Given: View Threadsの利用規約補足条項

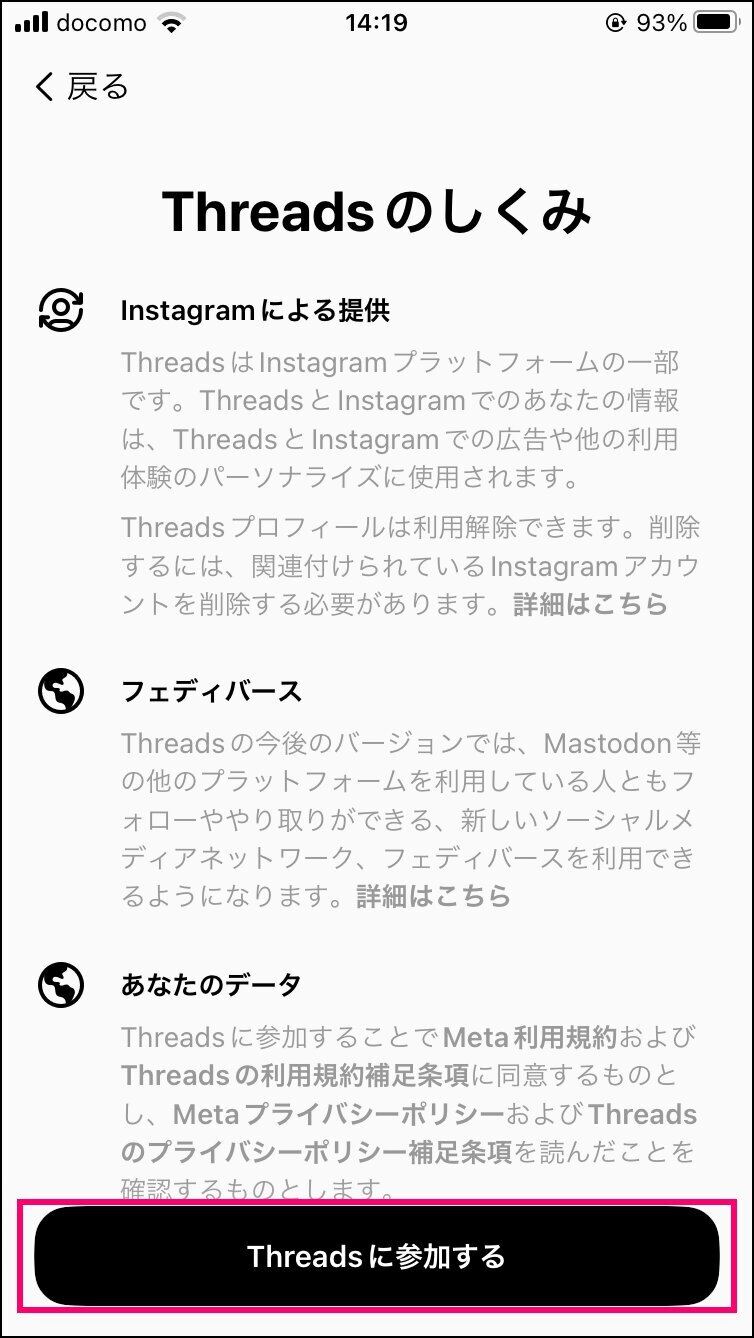Looking at the screenshot, I should click(x=296, y=1075).
